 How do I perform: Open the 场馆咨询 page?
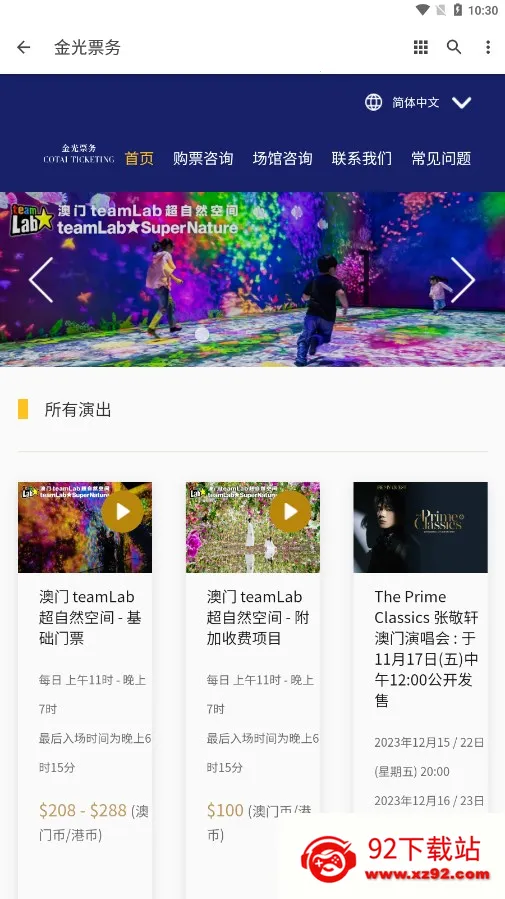[x=283, y=158]
